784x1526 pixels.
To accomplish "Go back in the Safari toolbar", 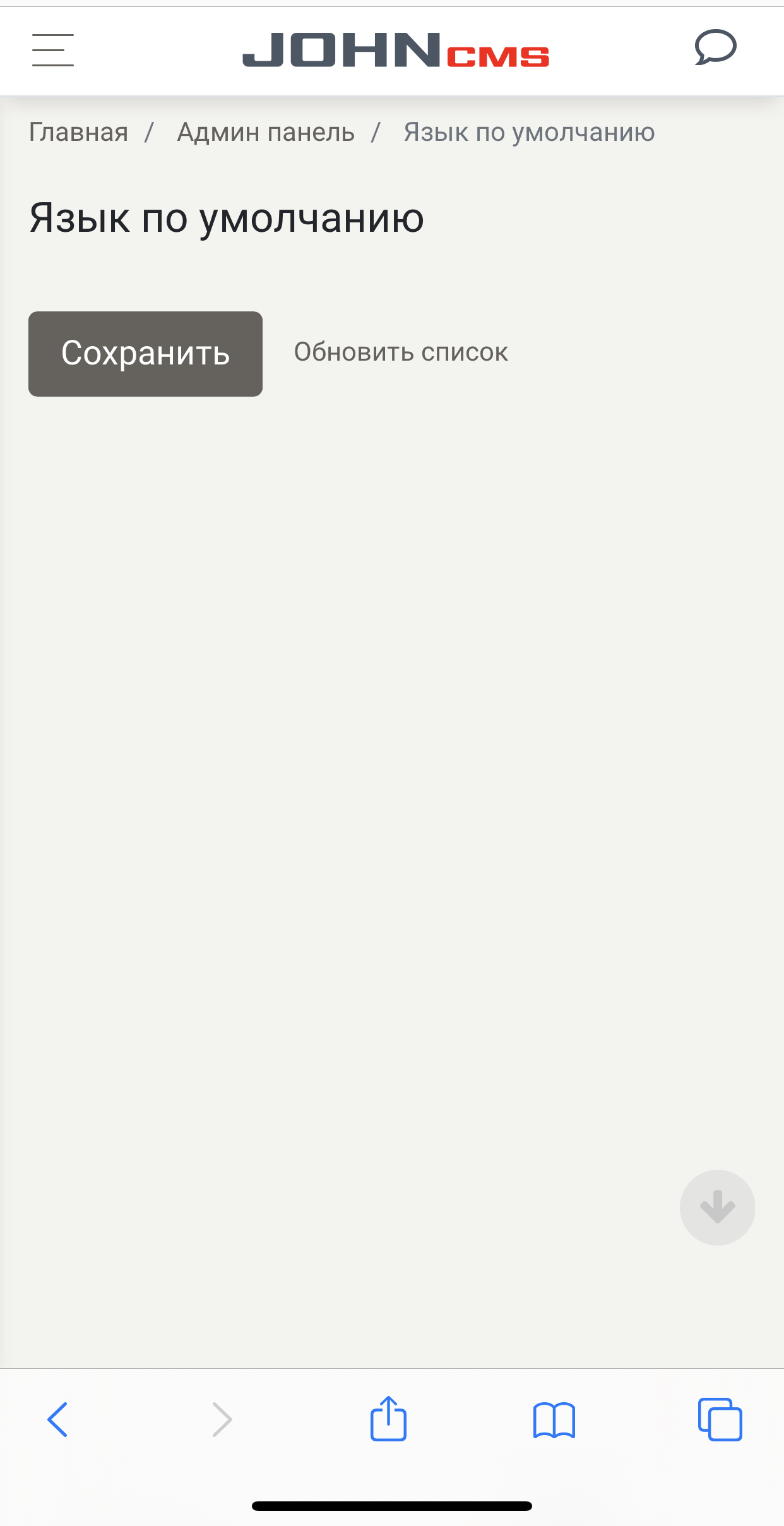I will pos(57,1419).
